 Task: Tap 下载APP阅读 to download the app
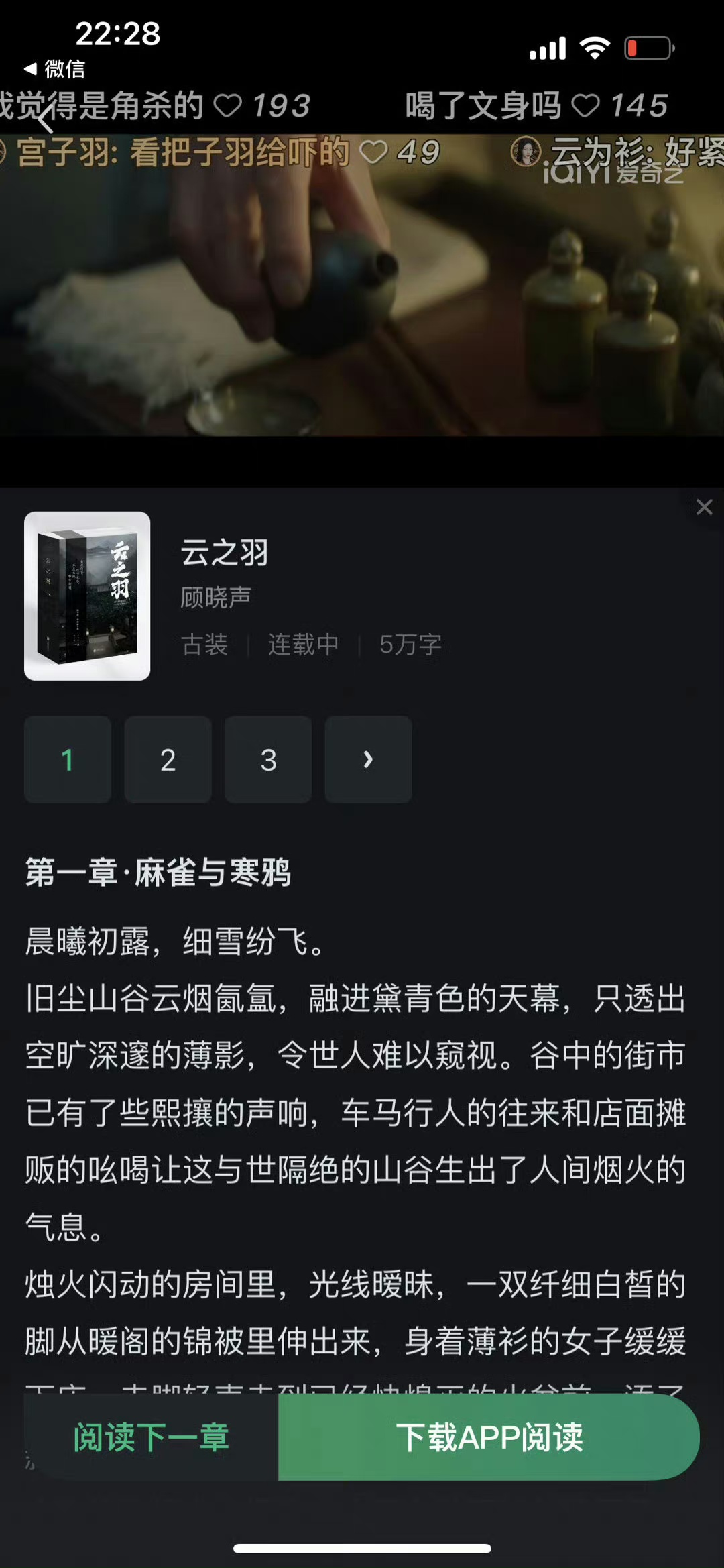pyautogui.click(x=489, y=1437)
